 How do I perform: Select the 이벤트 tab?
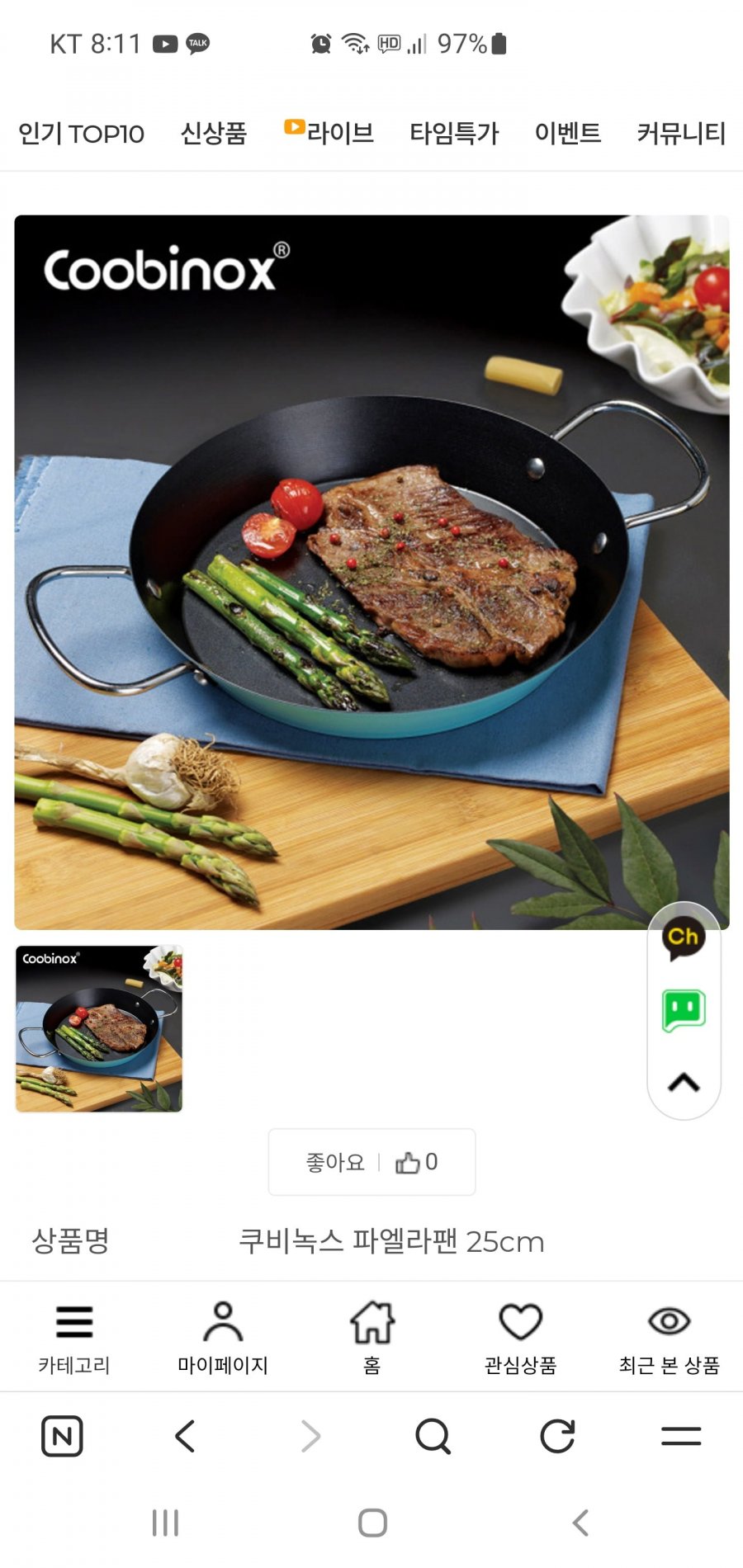point(568,134)
